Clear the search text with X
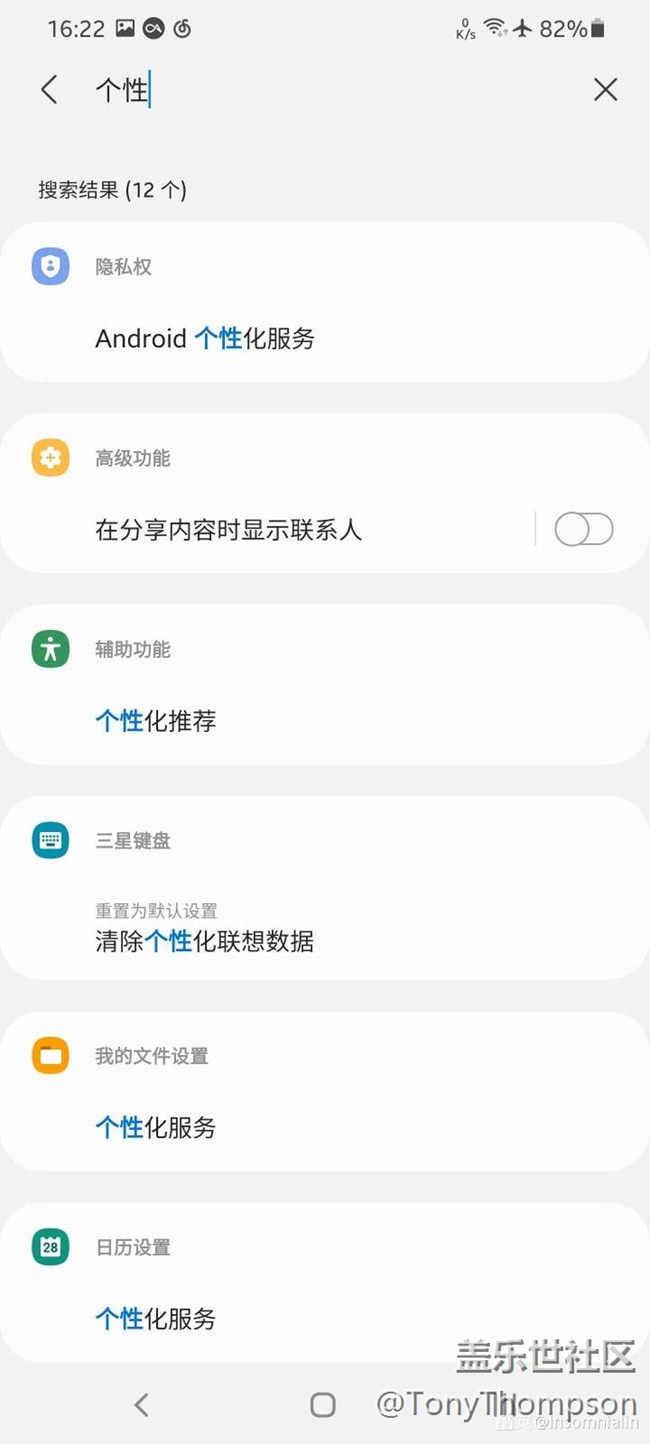This screenshot has height=1444, width=650. coord(605,90)
